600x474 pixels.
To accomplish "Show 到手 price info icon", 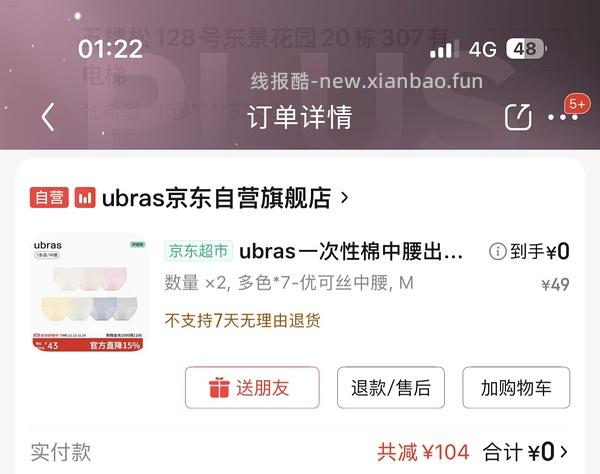I will point(497,252).
